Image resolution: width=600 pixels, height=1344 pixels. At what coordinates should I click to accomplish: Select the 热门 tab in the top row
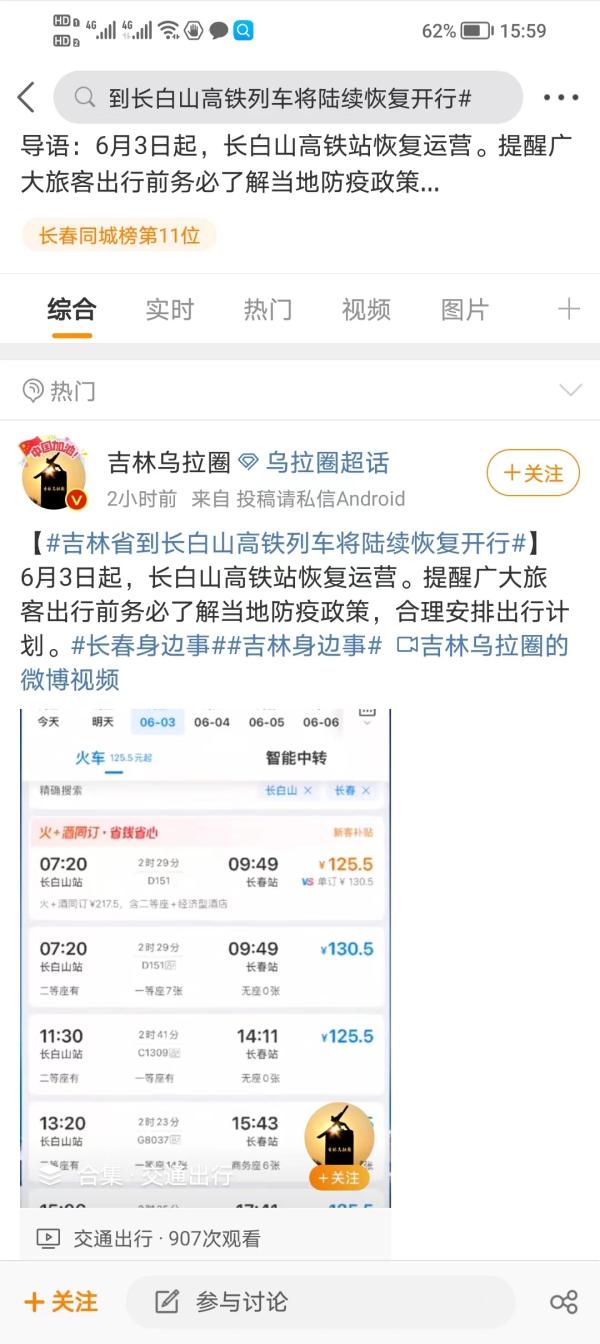268,310
